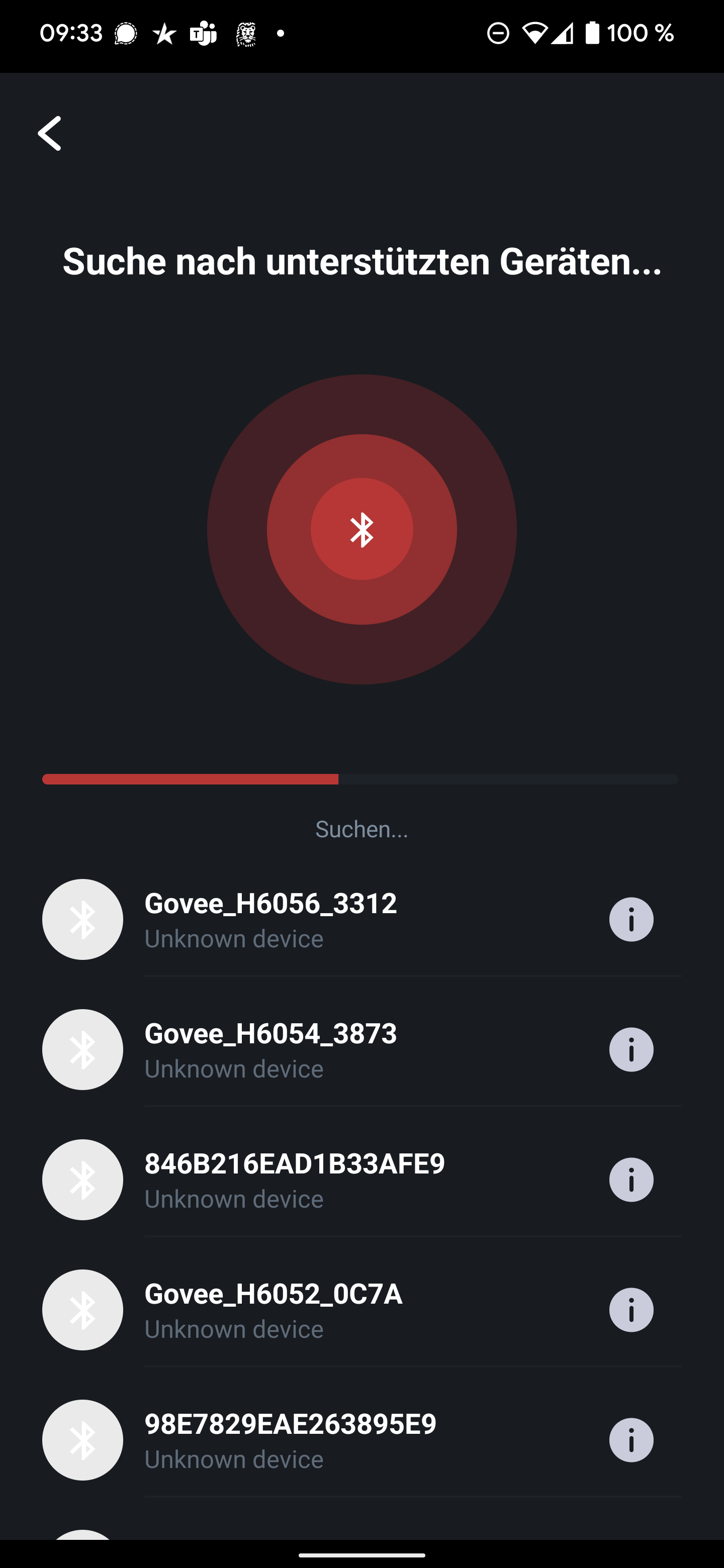Select the Govee_H6056_3312 device
Screen dimensions: 724x1568
click(x=270, y=919)
